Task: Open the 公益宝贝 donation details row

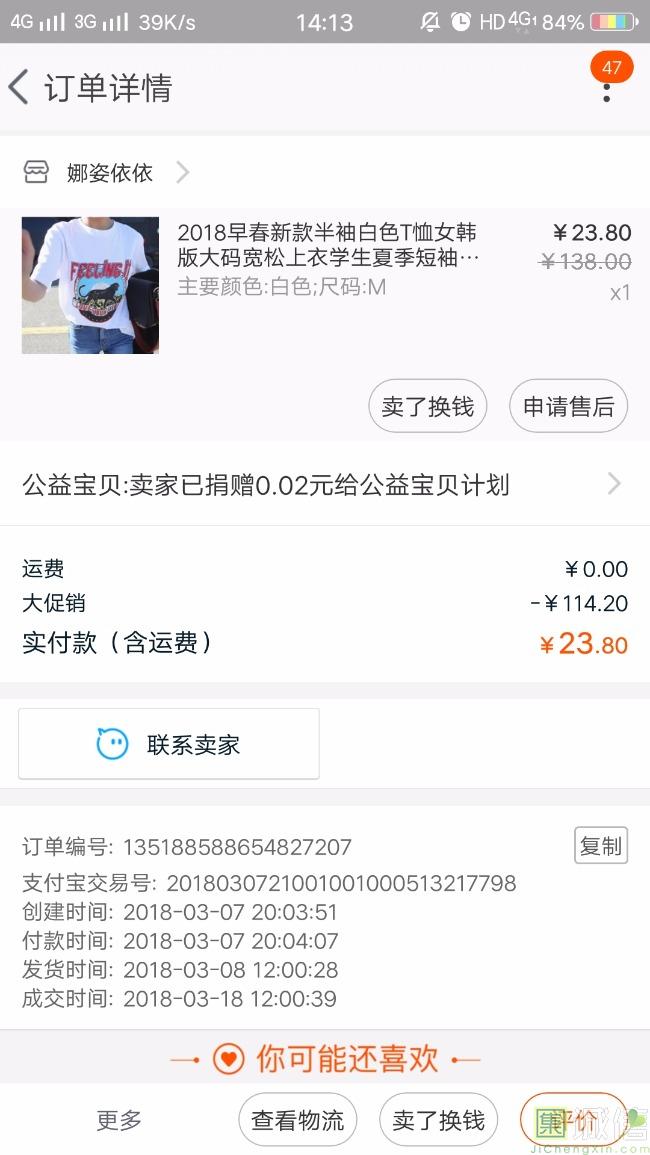Action: pos(324,485)
